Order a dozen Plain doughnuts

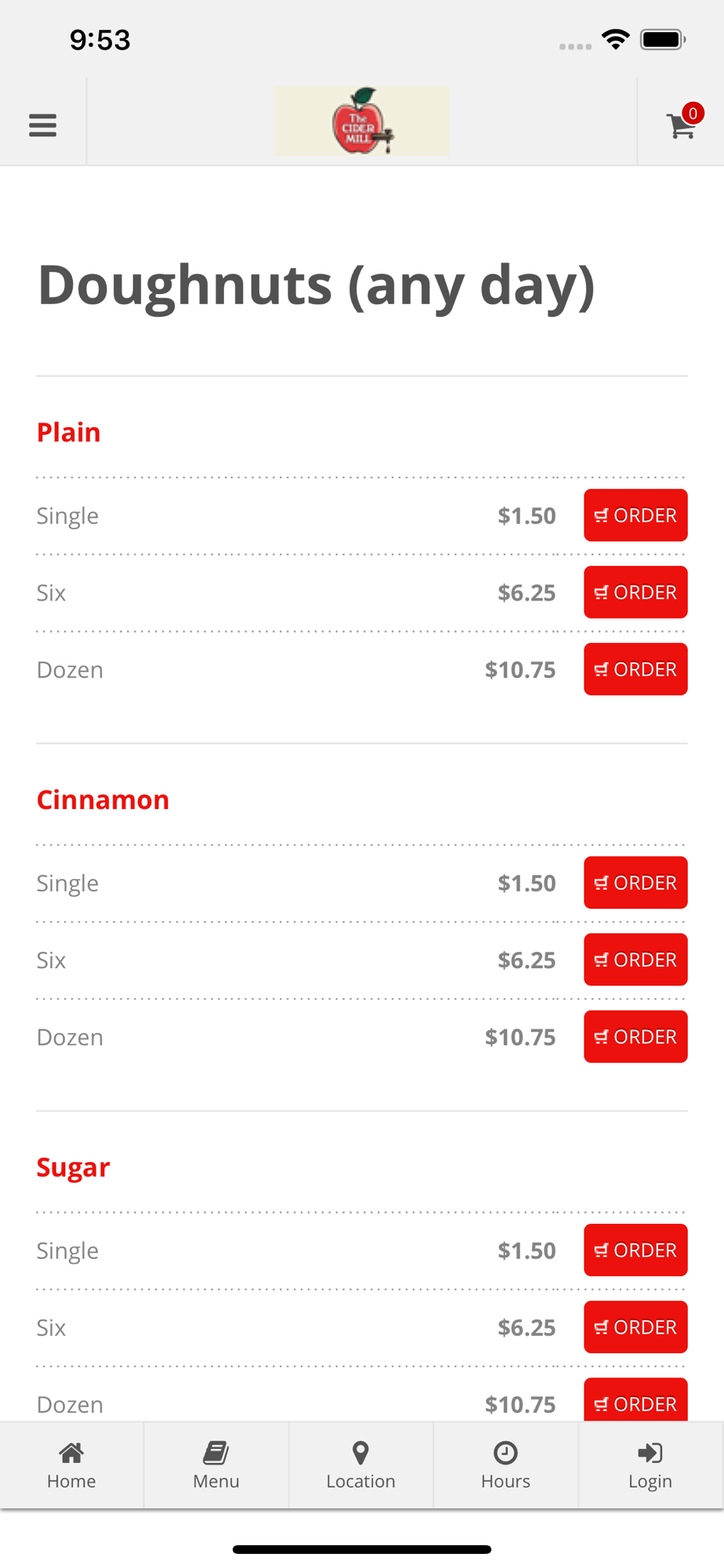click(x=635, y=669)
